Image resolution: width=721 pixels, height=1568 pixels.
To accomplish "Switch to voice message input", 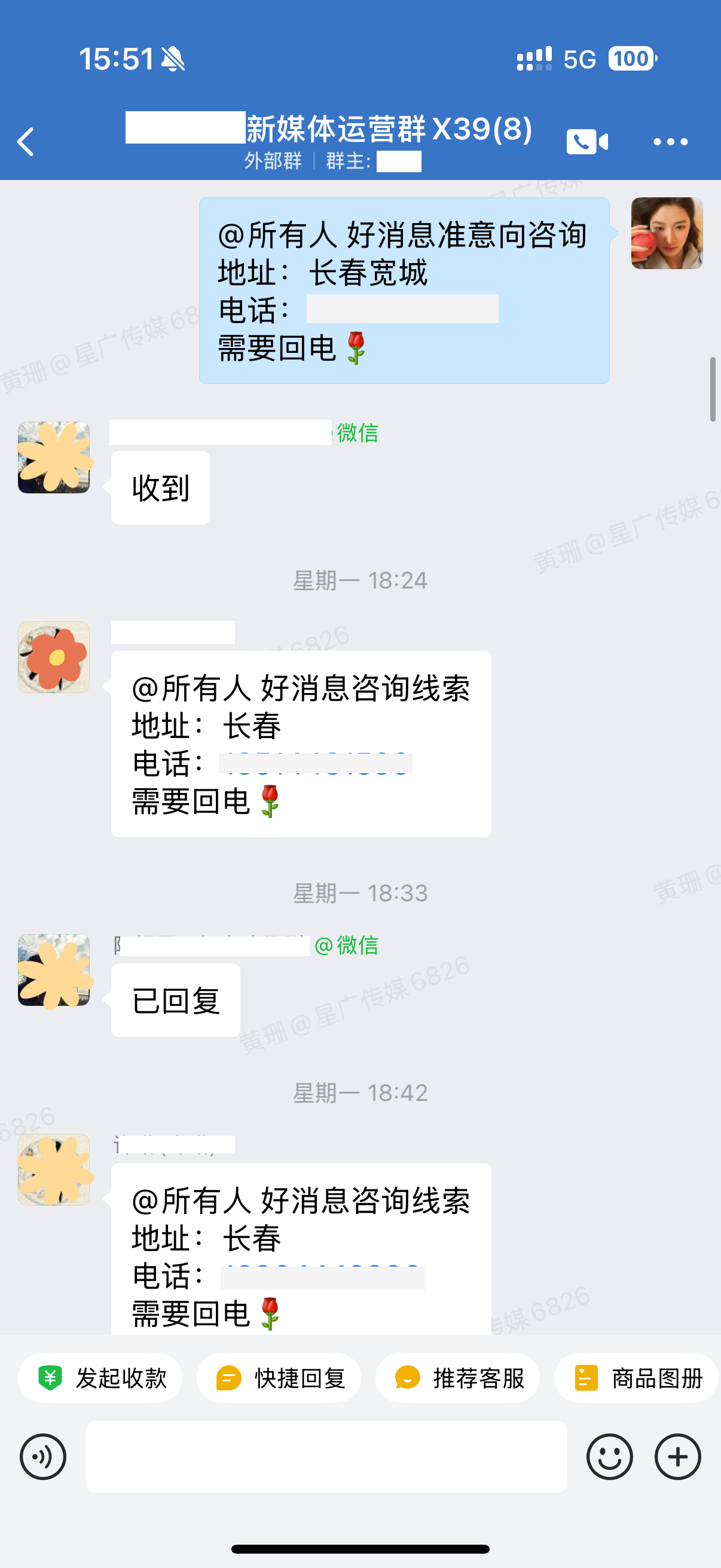I will (x=42, y=1457).
